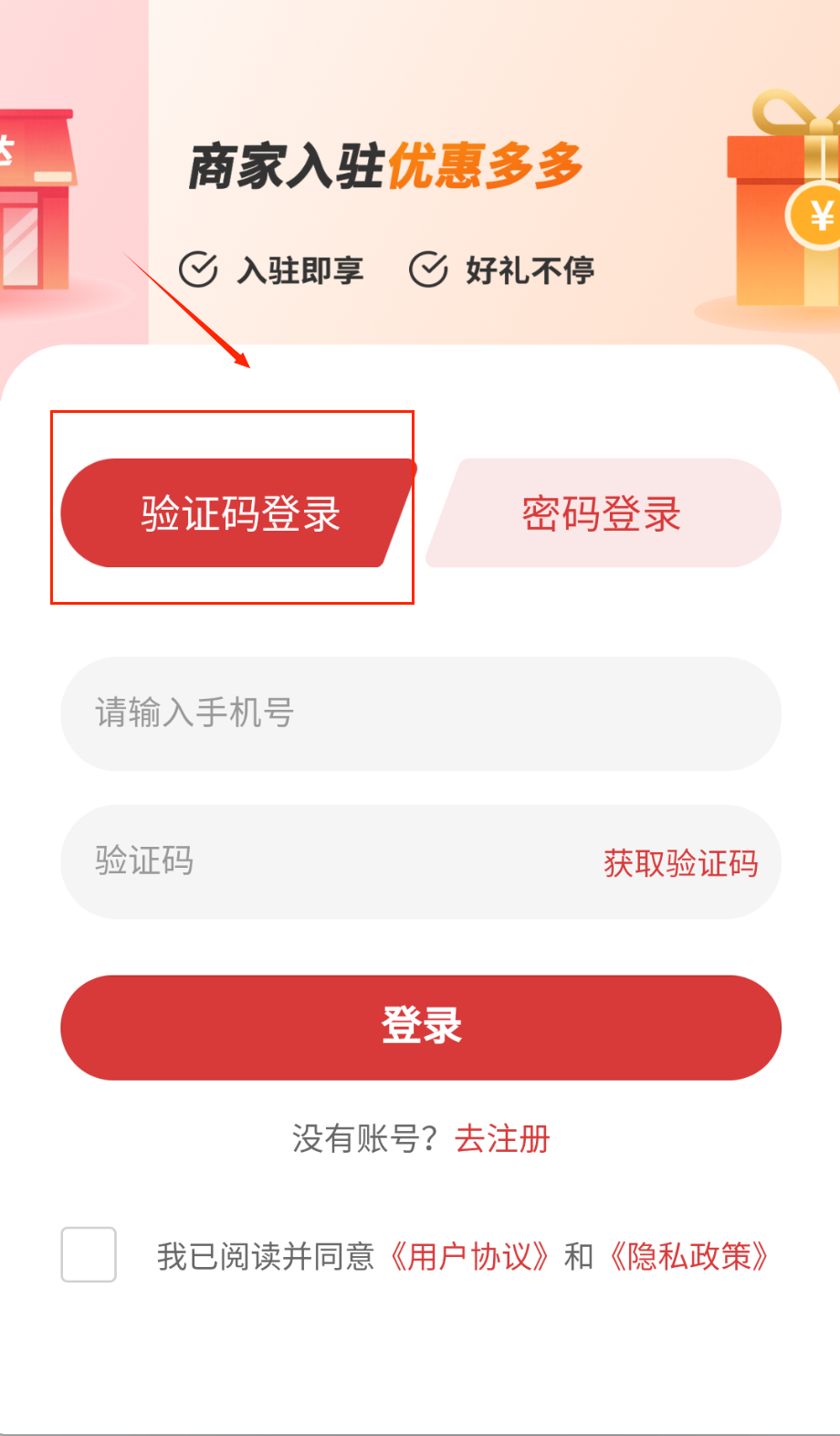Open the 《用户协议》 link

pyautogui.click(x=469, y=1257)
